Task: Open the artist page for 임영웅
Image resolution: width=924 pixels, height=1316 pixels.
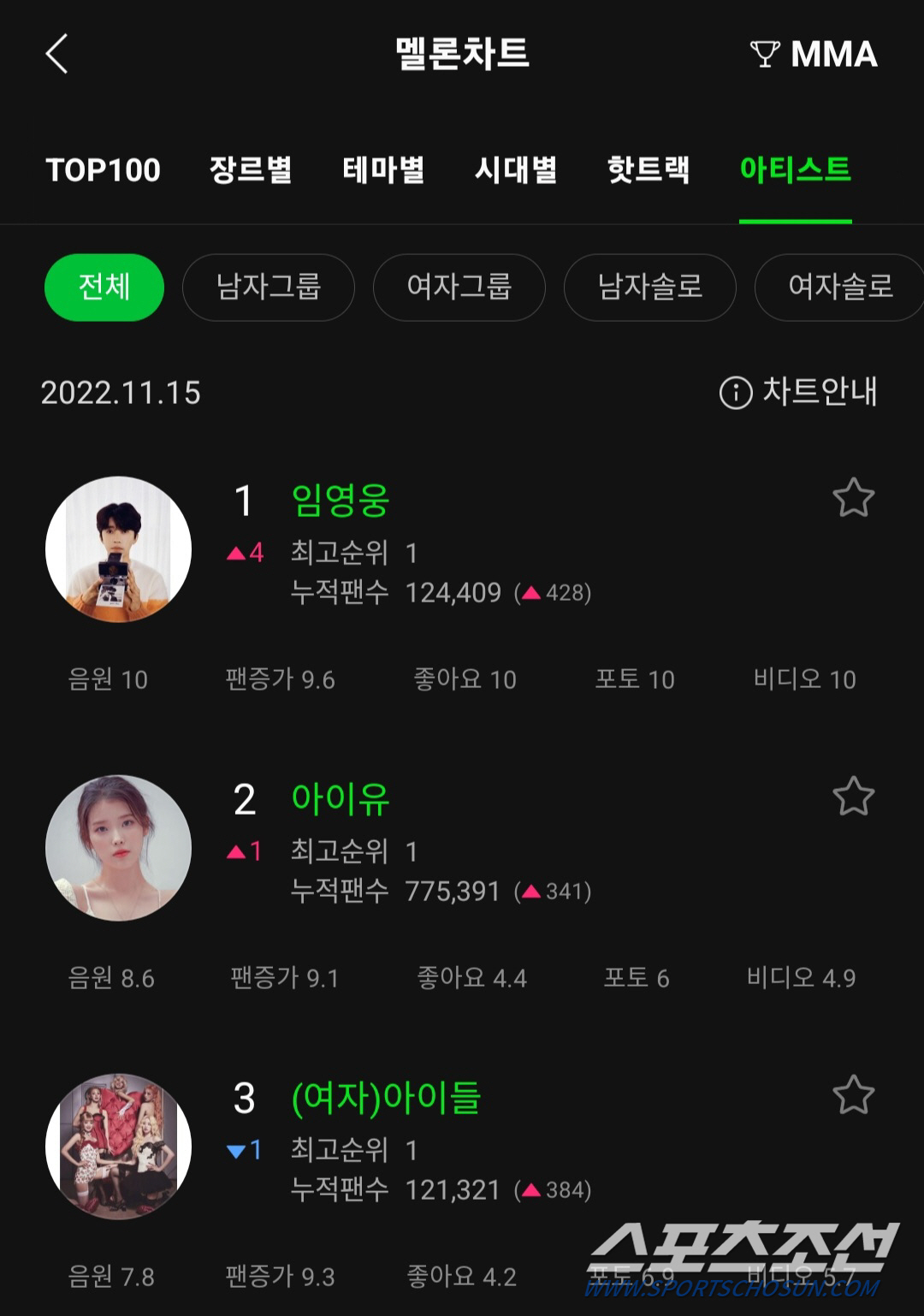Action: point(341,501)
